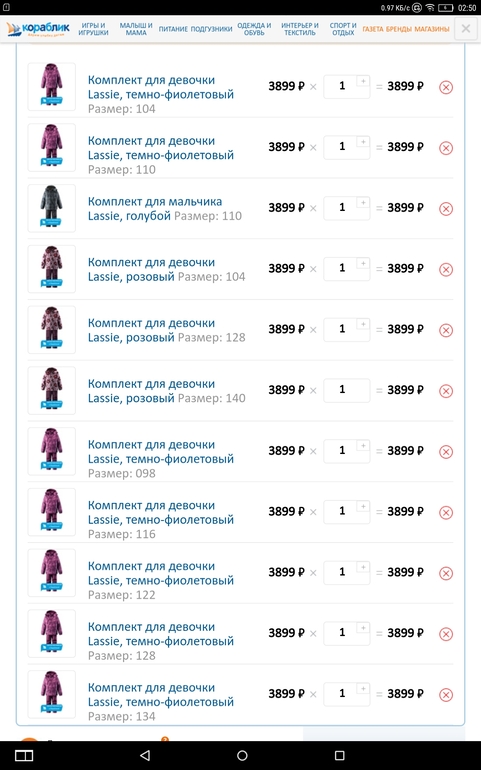Remove the темно-фиолетовый set size 134

[x=446, y=694]
